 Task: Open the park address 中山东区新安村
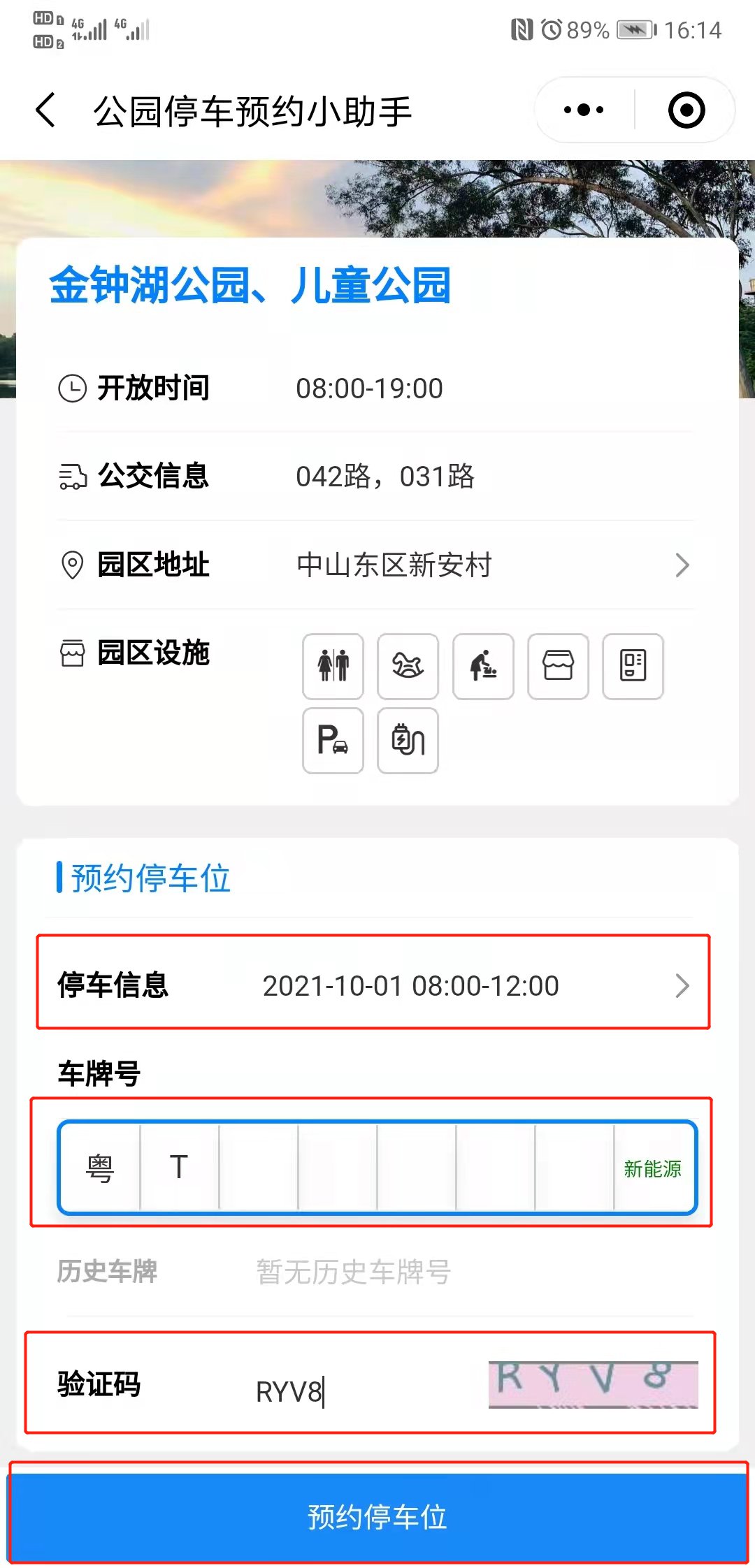pos(489,565)
